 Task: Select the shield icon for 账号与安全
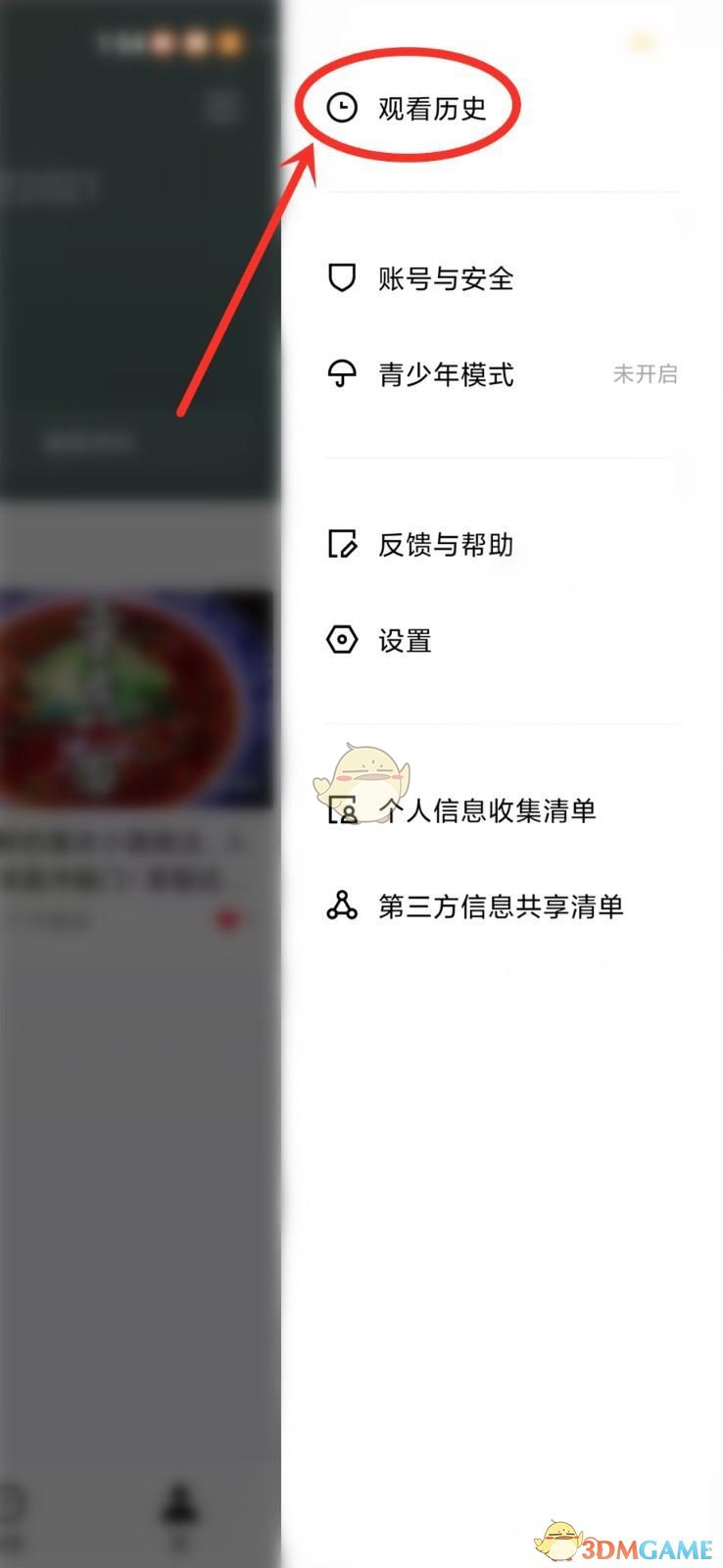341,278
